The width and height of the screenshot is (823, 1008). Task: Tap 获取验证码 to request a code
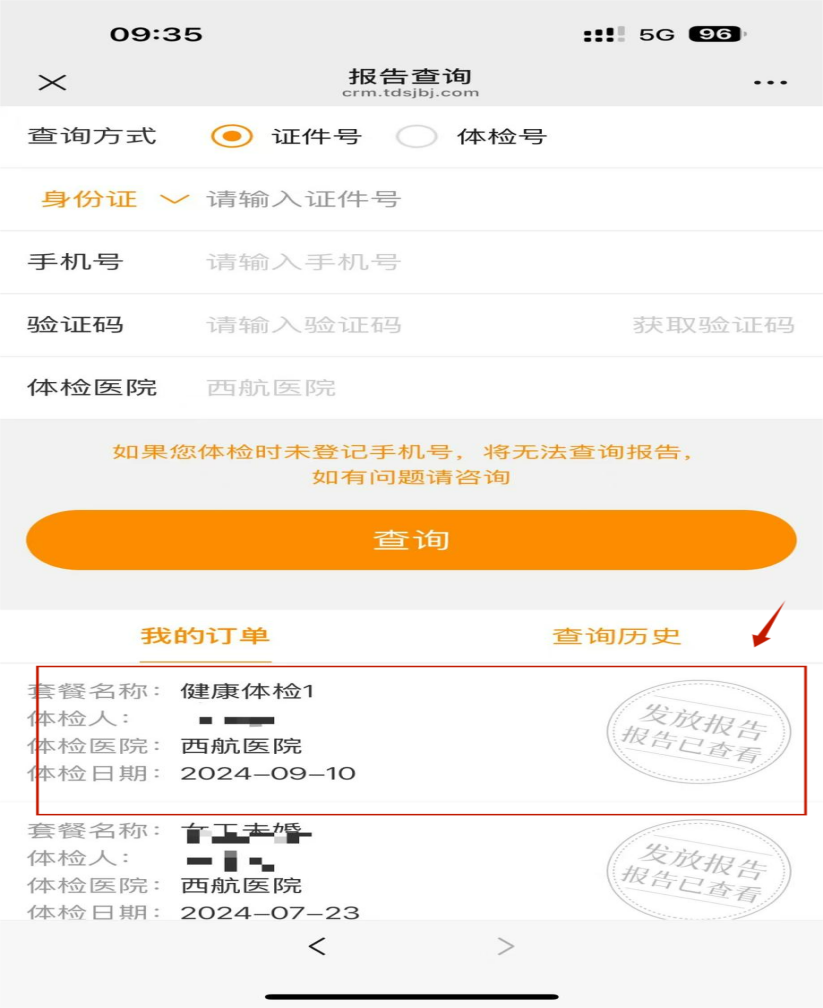point(713,325)
